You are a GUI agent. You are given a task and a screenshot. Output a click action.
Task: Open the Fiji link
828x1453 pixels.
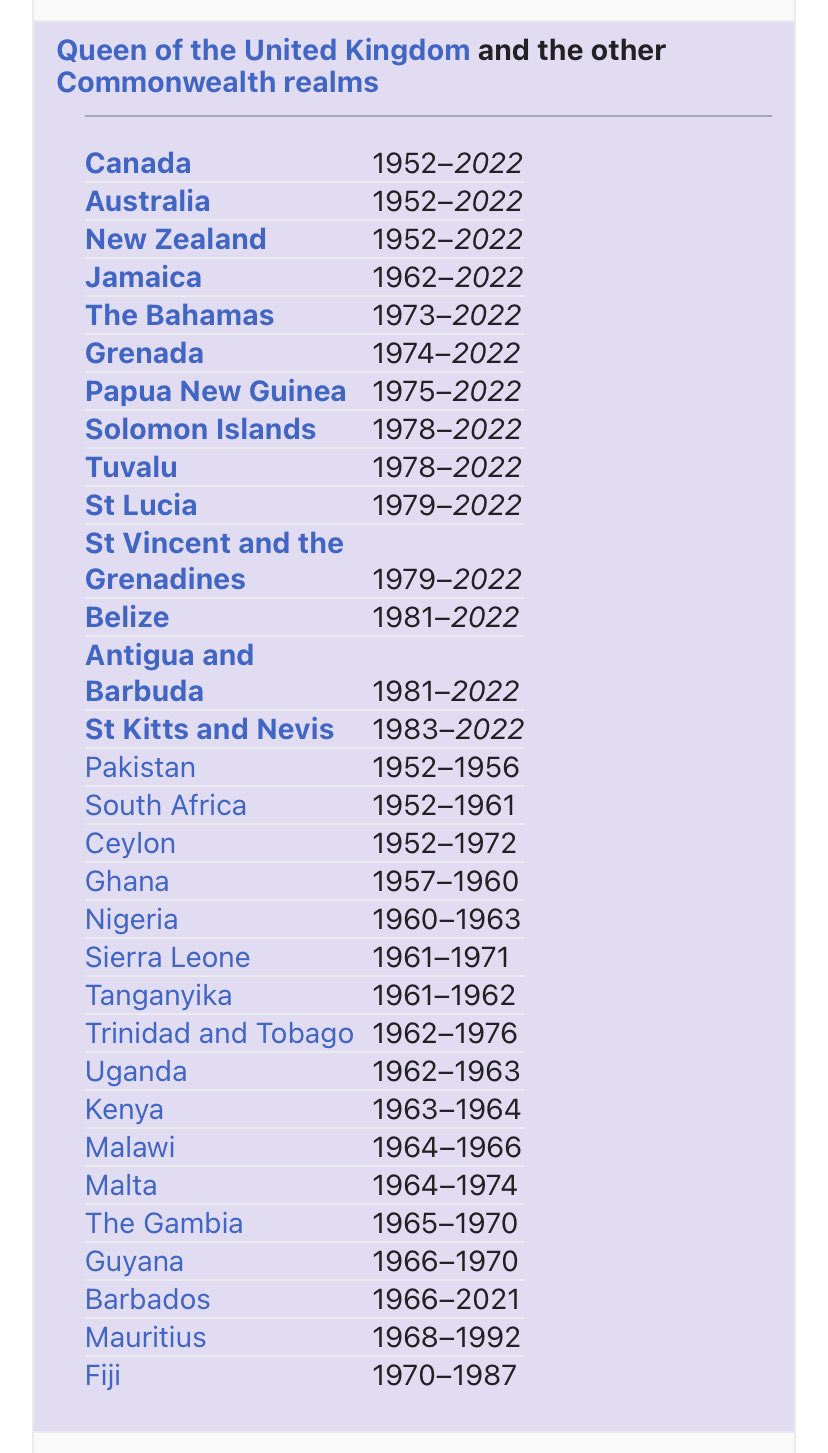103,1375
